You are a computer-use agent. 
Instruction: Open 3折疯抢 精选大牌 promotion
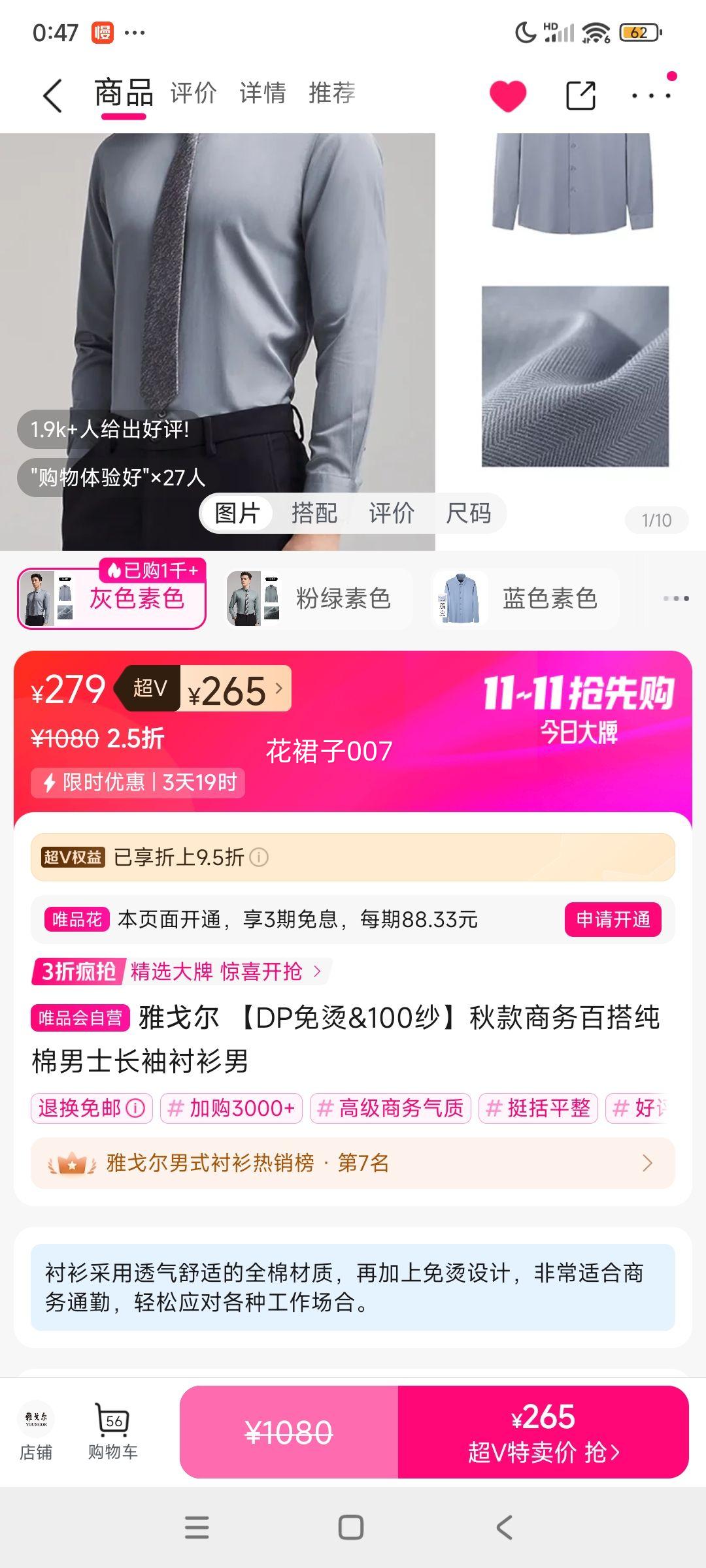coord(182,972)
